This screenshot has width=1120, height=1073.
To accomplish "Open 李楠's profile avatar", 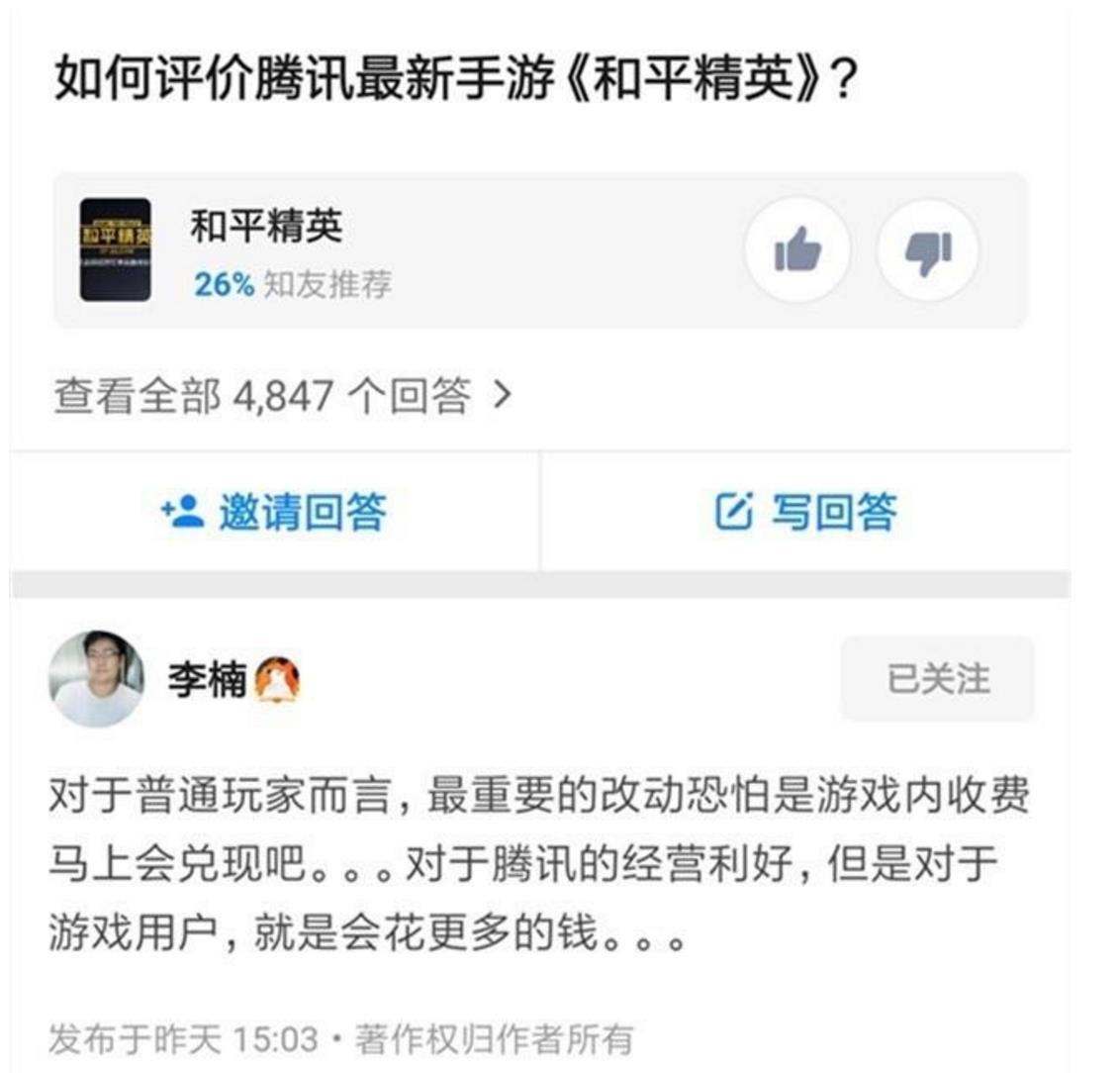I will (x=96, y=679).
